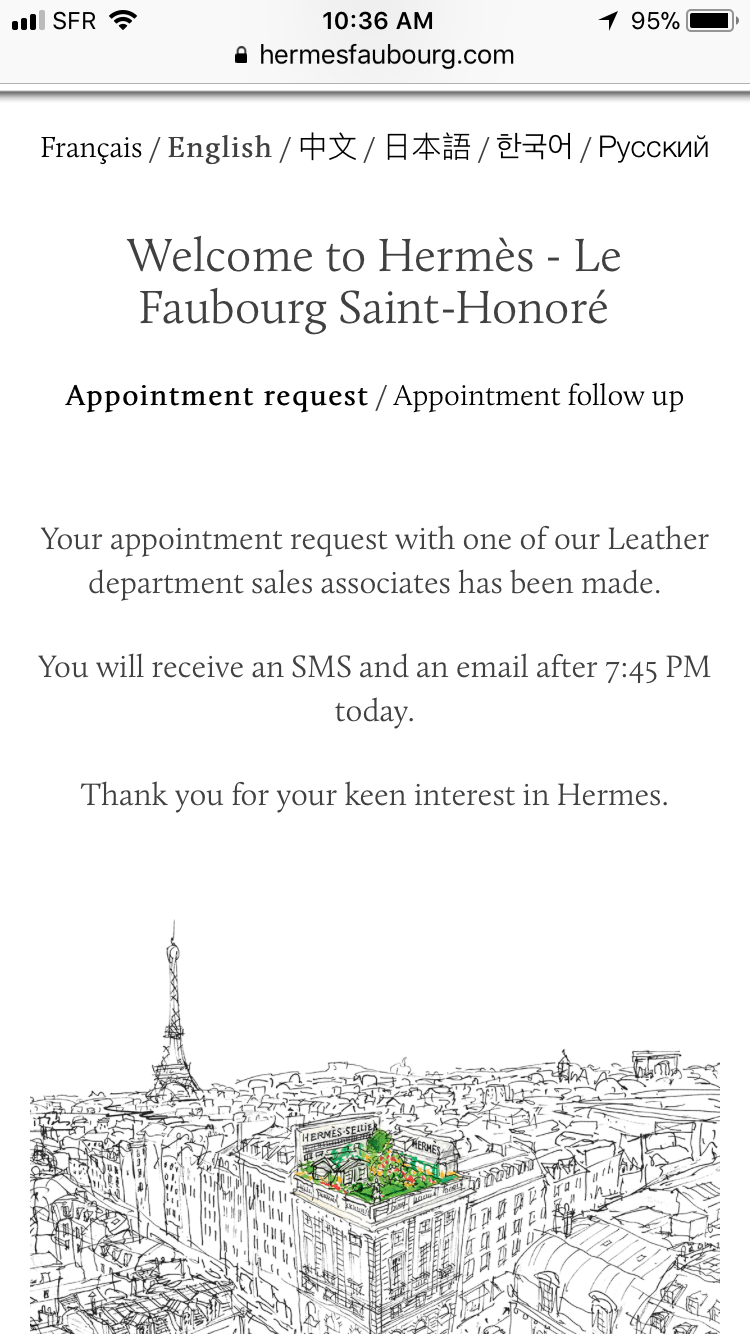750x1334 pixels.
Task: Tap the hermesfaubourg.com address bar
Action: coord(375,55)
